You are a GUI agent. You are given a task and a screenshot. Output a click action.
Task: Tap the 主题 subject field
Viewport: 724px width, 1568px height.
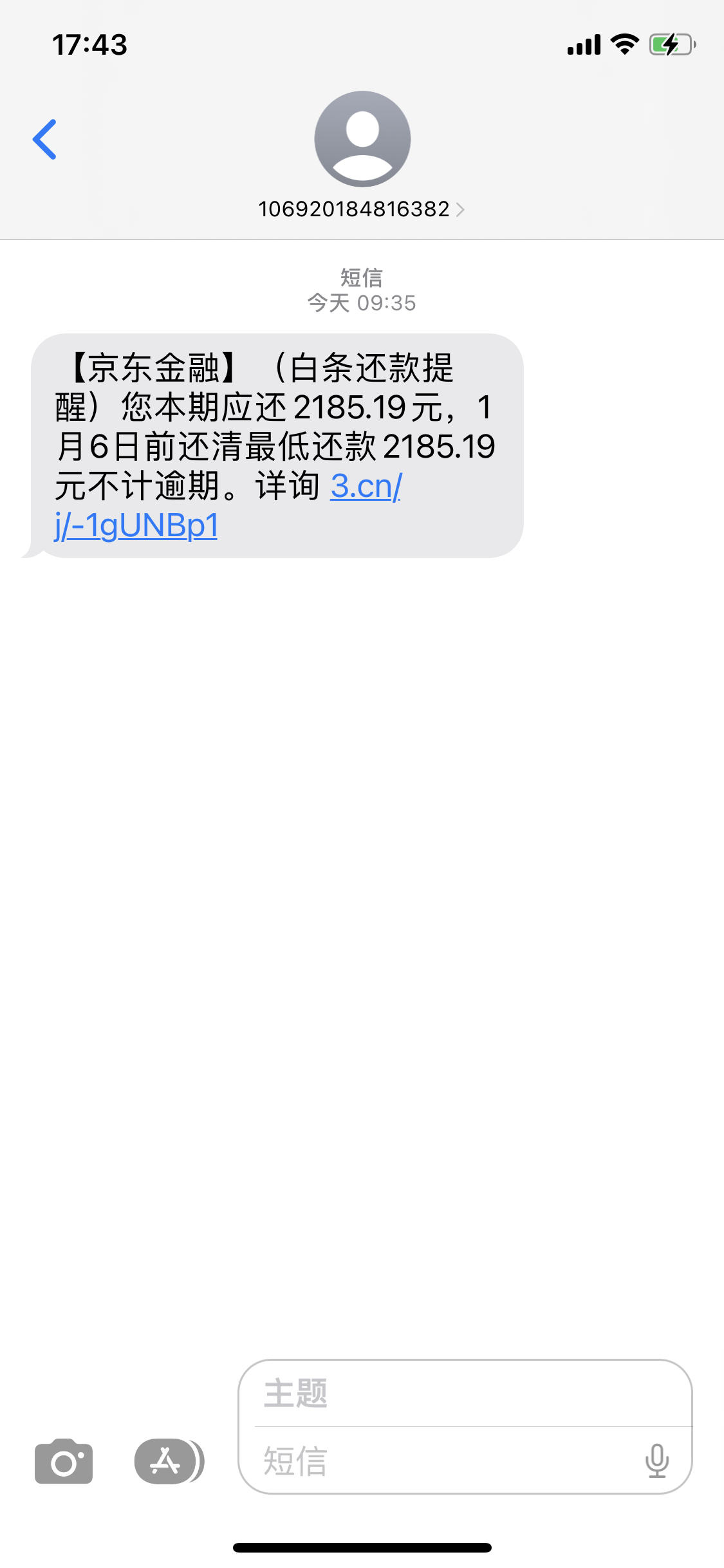click(x=466, y=1394)
